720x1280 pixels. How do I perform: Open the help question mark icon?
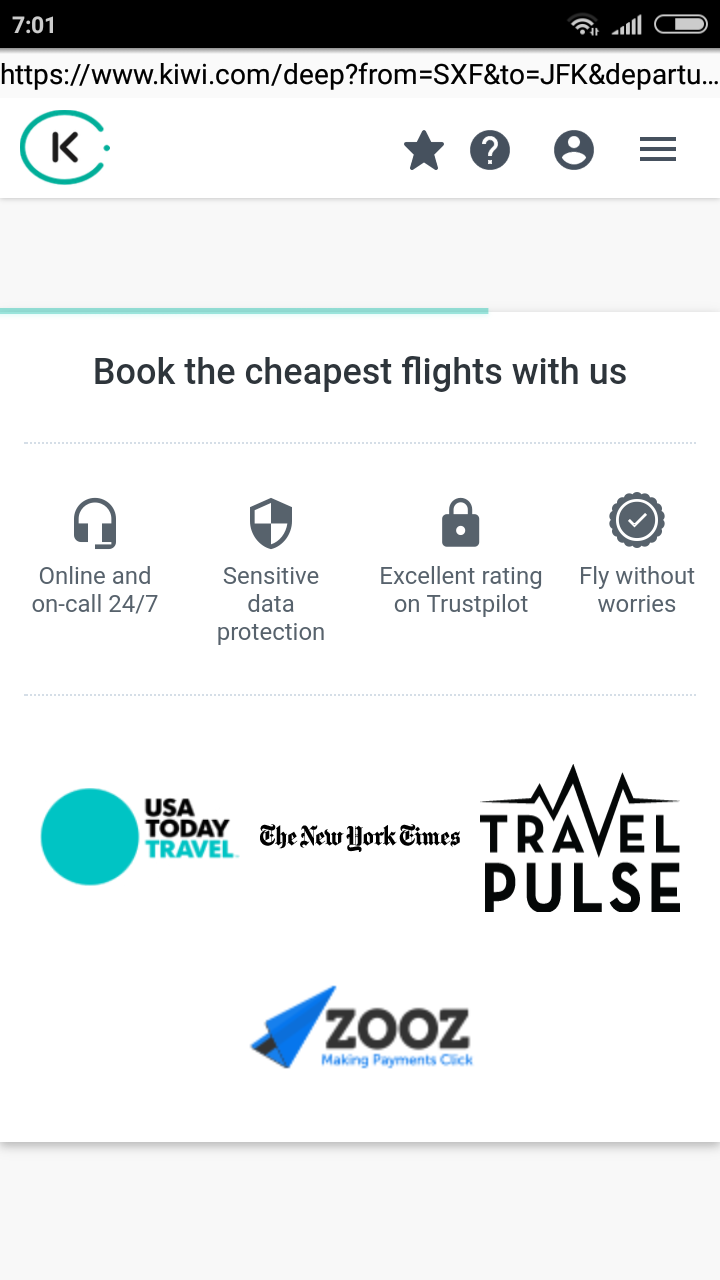[490, 151]
